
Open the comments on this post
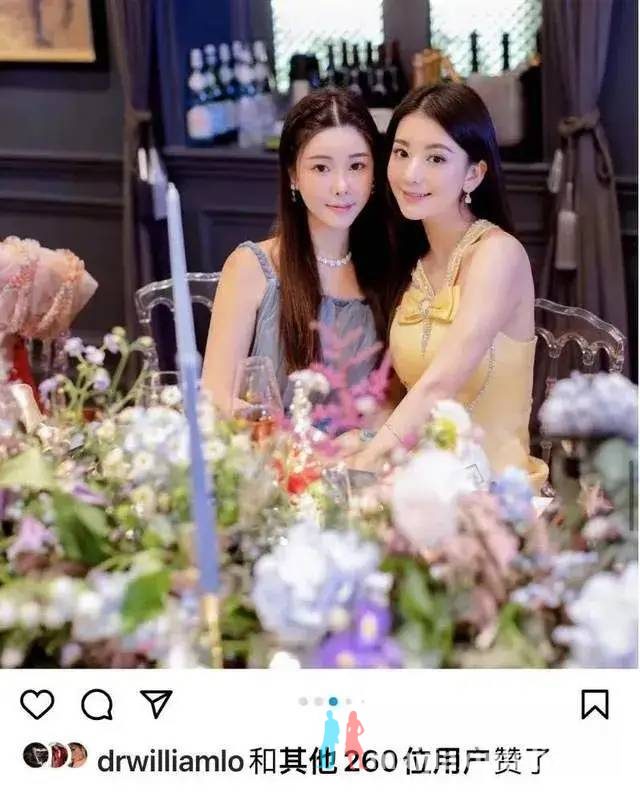[97, 705]
